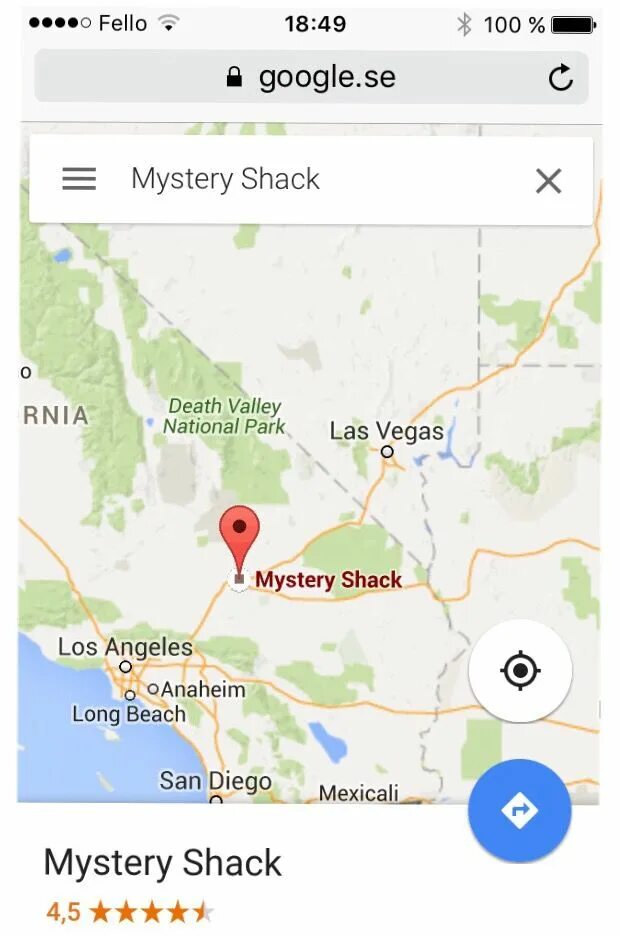The width and height of the screenshot is (620, 937).
Task: Get directions to Mystery Shack
Action: tap(519, 810)
